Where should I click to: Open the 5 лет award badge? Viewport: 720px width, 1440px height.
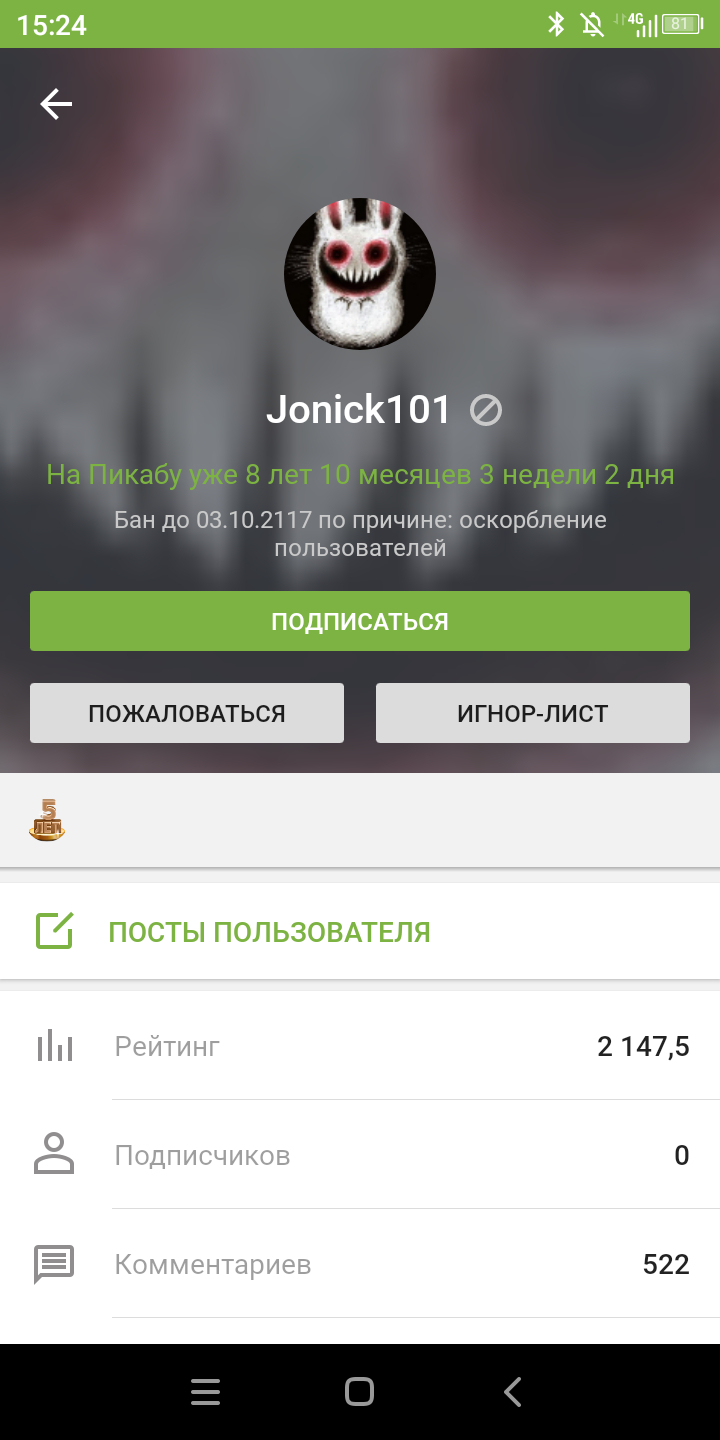(46, 820)
